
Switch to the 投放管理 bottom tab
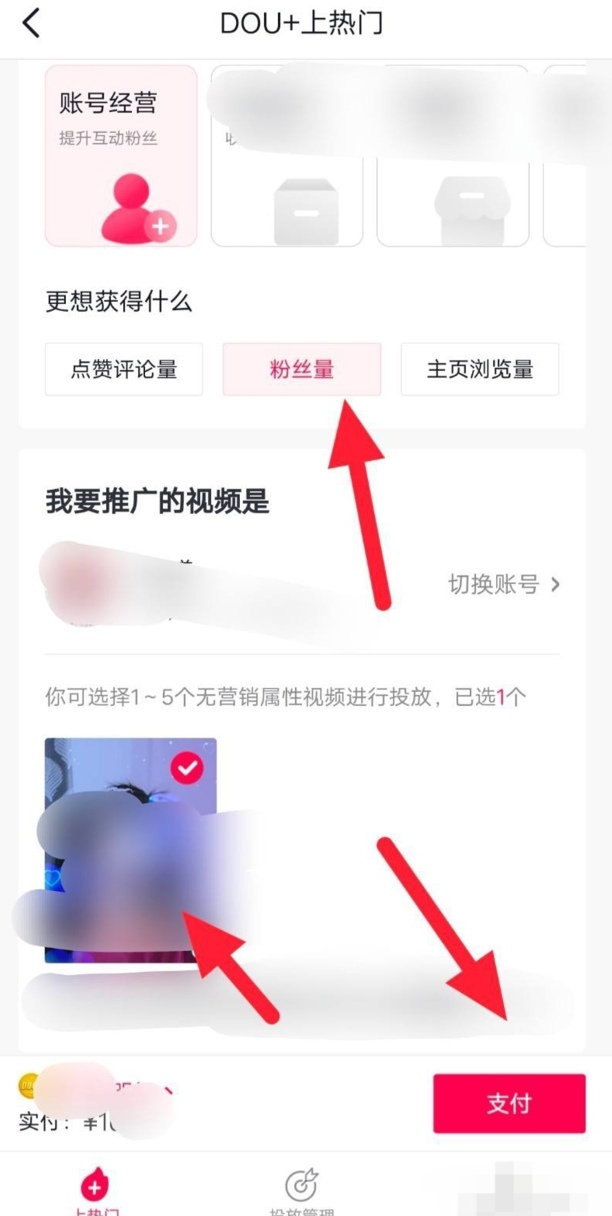[x=301, y=1190]
